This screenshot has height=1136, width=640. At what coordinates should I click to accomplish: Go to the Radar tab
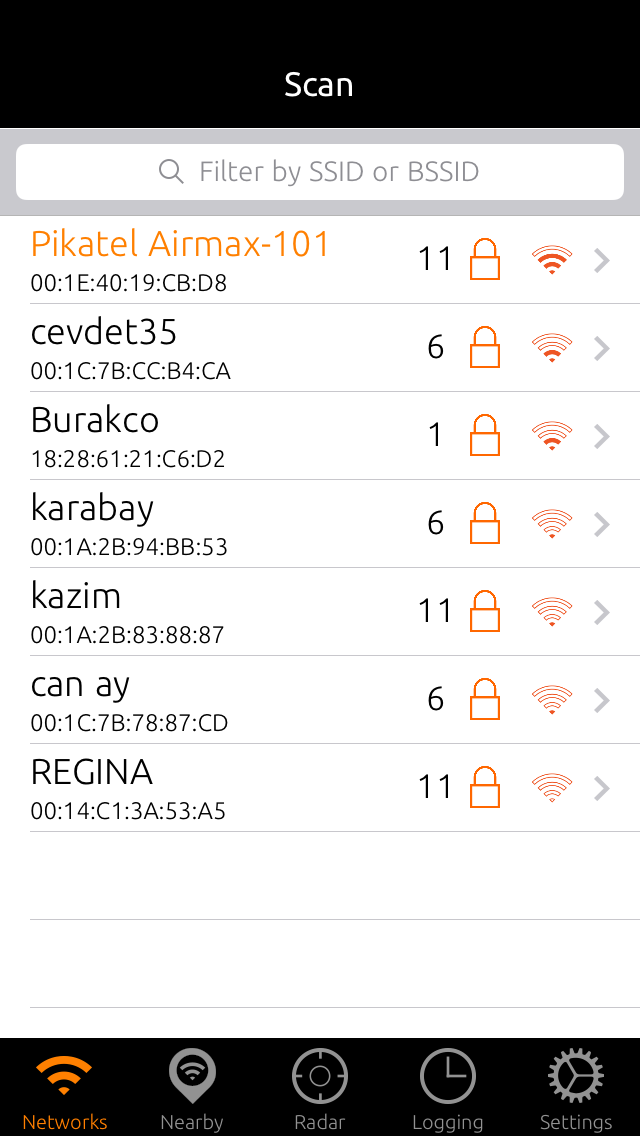point(320,1089)
